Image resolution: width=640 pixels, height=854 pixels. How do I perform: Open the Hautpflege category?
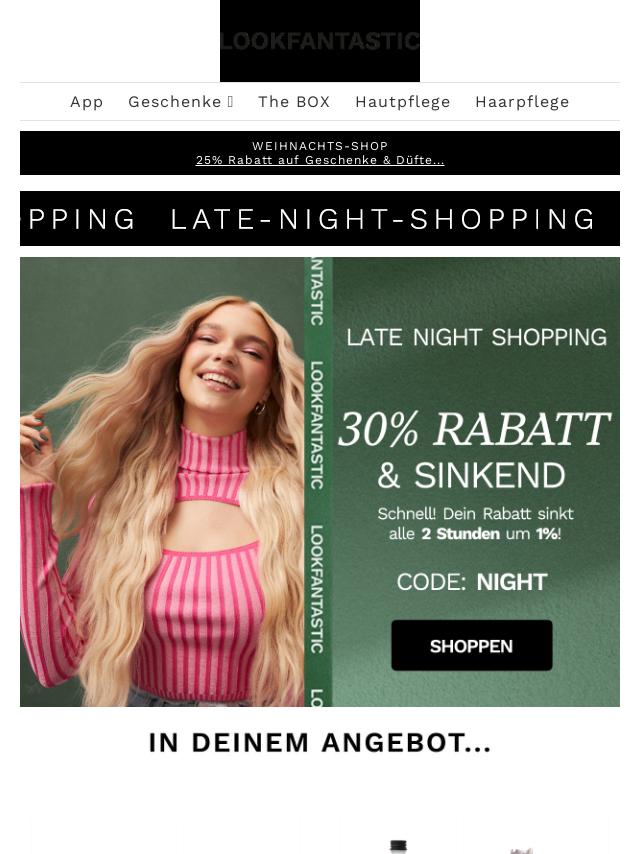(402, 102)
